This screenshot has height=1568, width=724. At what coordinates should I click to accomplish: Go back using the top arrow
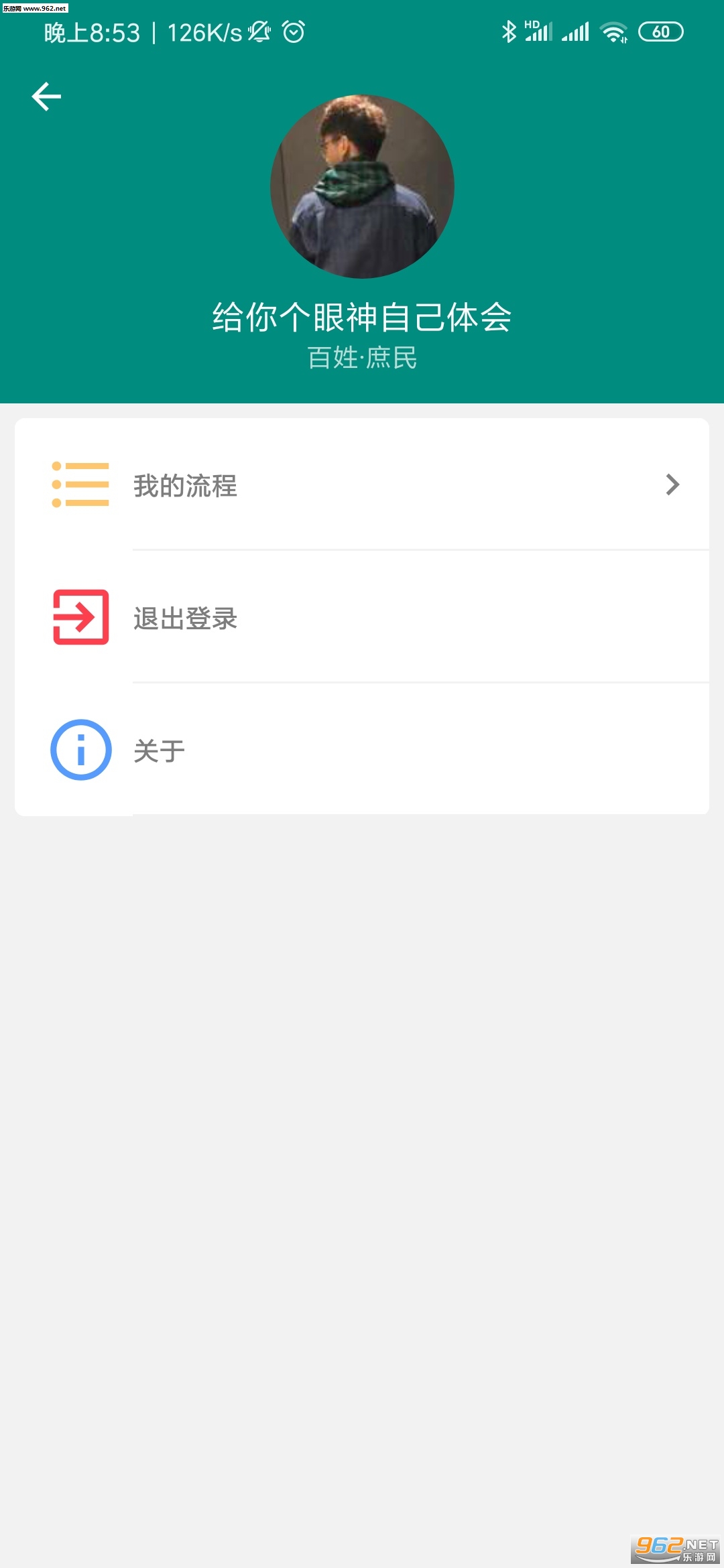coord(46,96)
